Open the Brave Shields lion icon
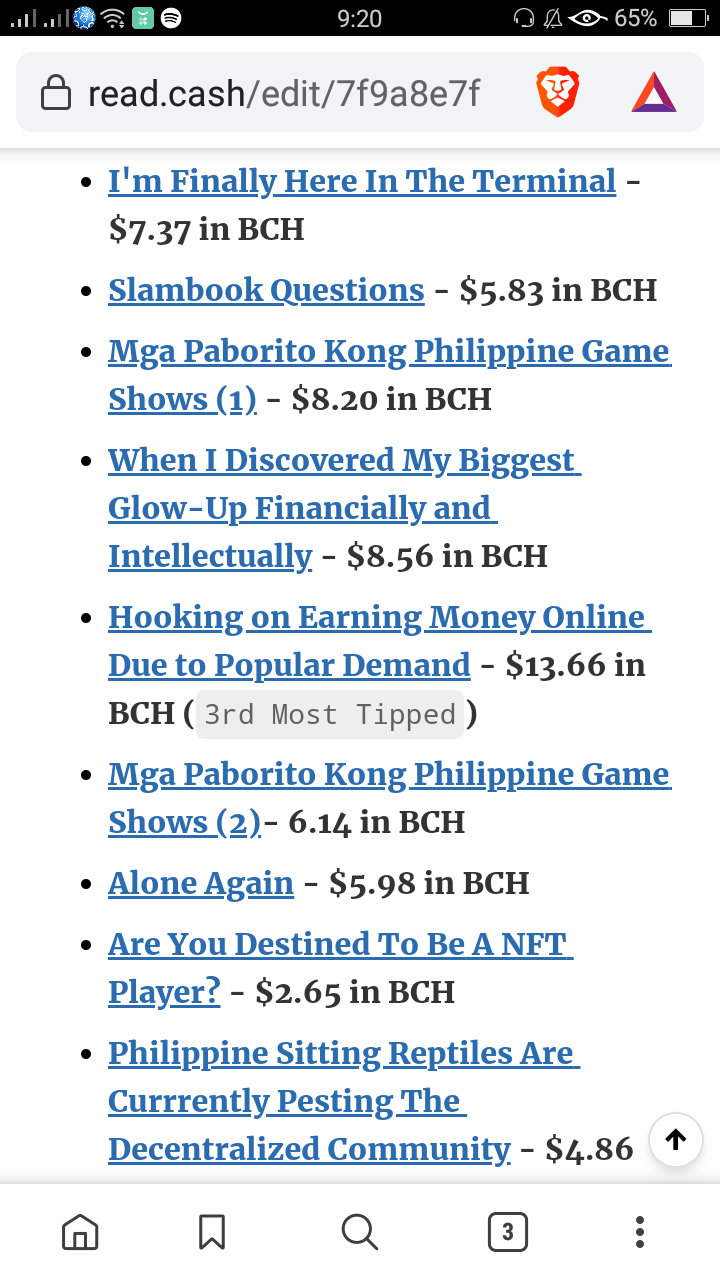 click(557, 93)
